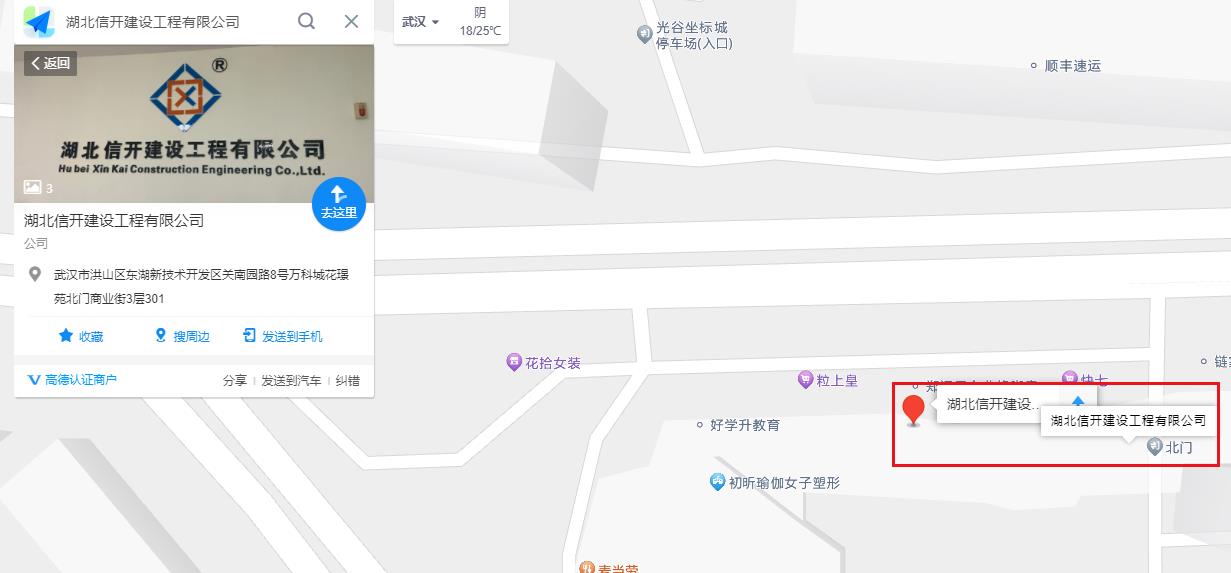
Task: Save the place with 收藏
Action: pyautogui.click(x=80, y=336)
